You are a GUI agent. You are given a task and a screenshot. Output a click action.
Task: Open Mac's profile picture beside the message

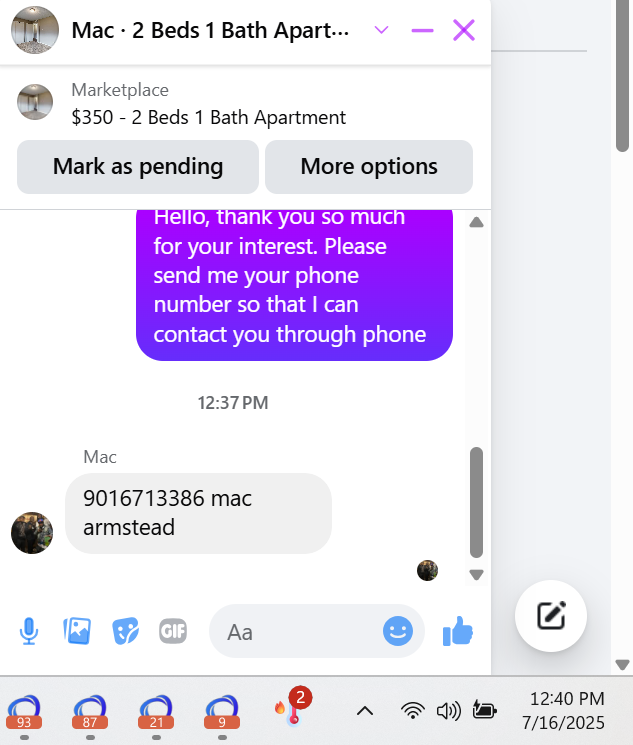pos(32,533)
